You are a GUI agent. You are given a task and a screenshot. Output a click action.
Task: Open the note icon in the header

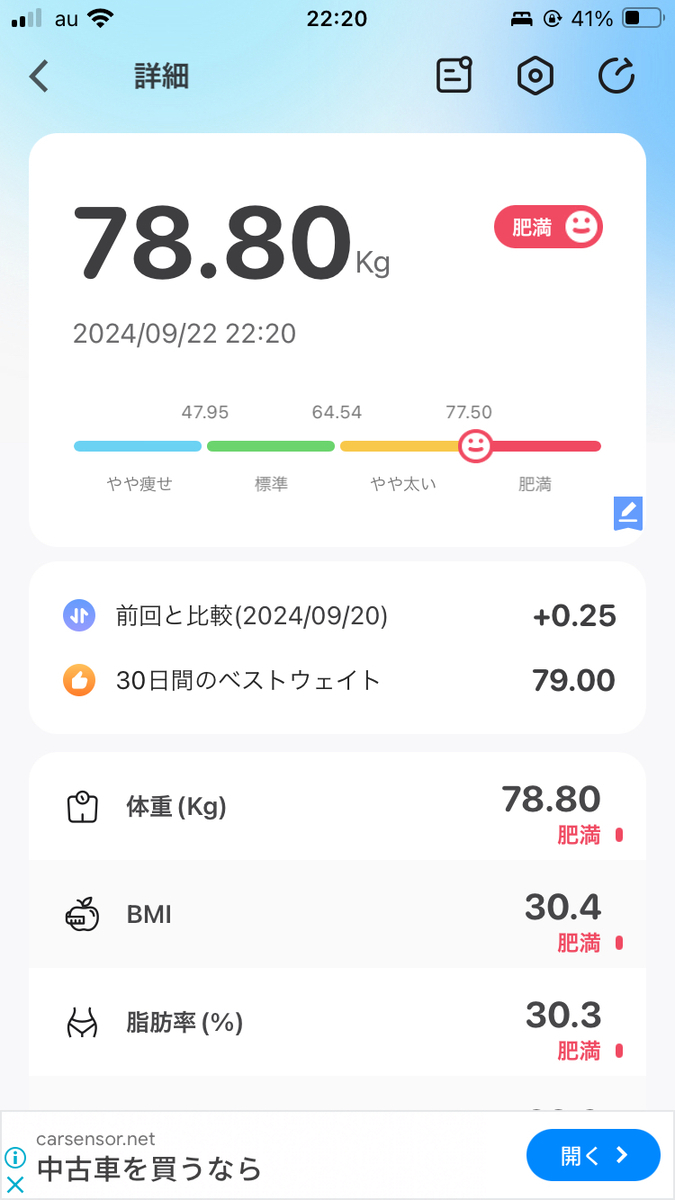point(454,76)
